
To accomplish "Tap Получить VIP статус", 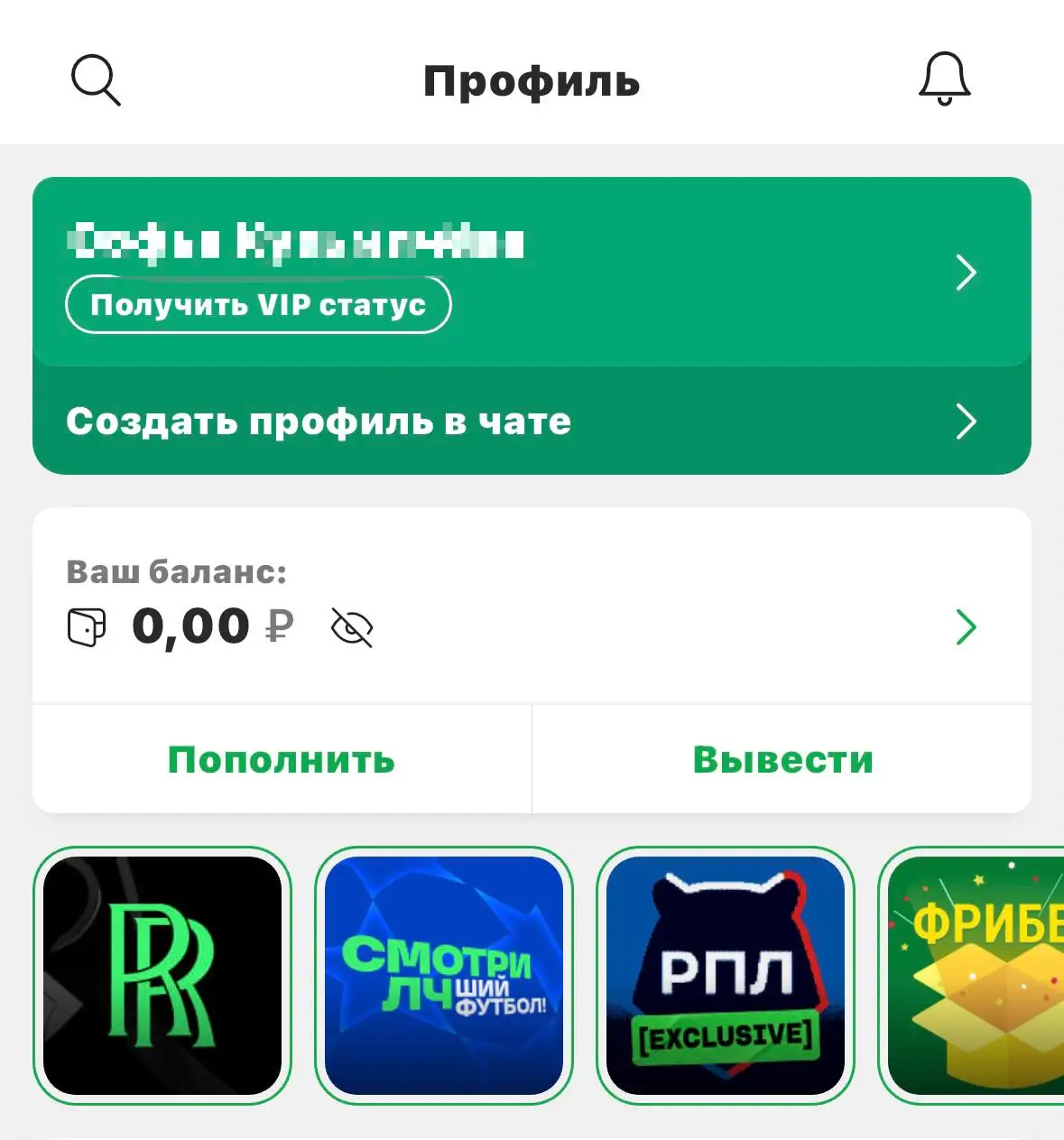I will [x=258, y=304].
